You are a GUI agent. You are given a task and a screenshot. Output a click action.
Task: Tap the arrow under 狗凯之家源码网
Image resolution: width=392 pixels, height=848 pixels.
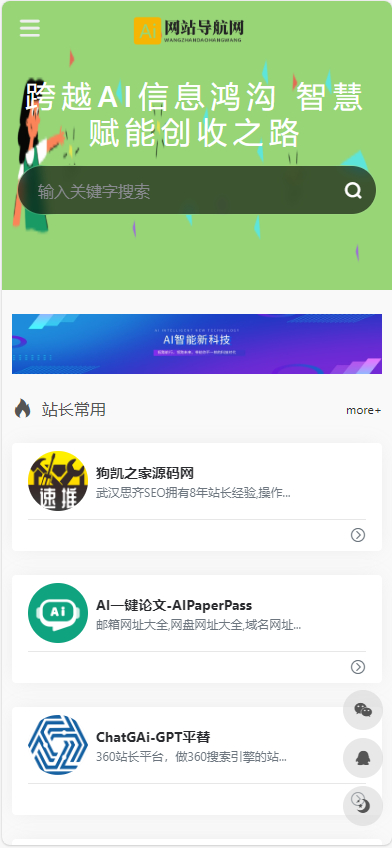point(358,535)
